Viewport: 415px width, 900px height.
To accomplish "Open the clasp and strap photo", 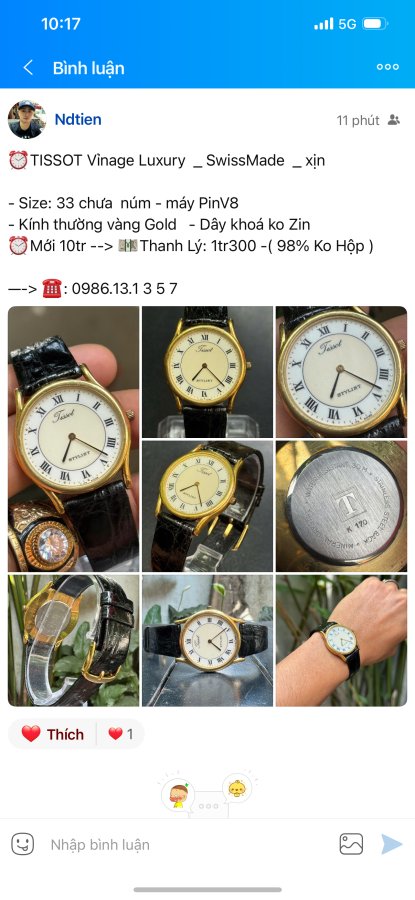I will pos(73,641).
